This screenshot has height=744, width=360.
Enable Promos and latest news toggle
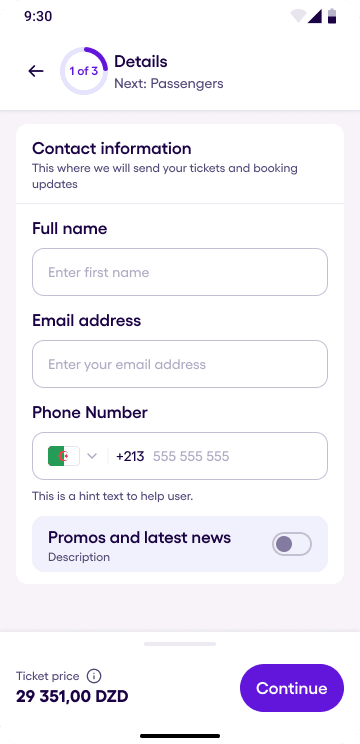coord(292,544)
